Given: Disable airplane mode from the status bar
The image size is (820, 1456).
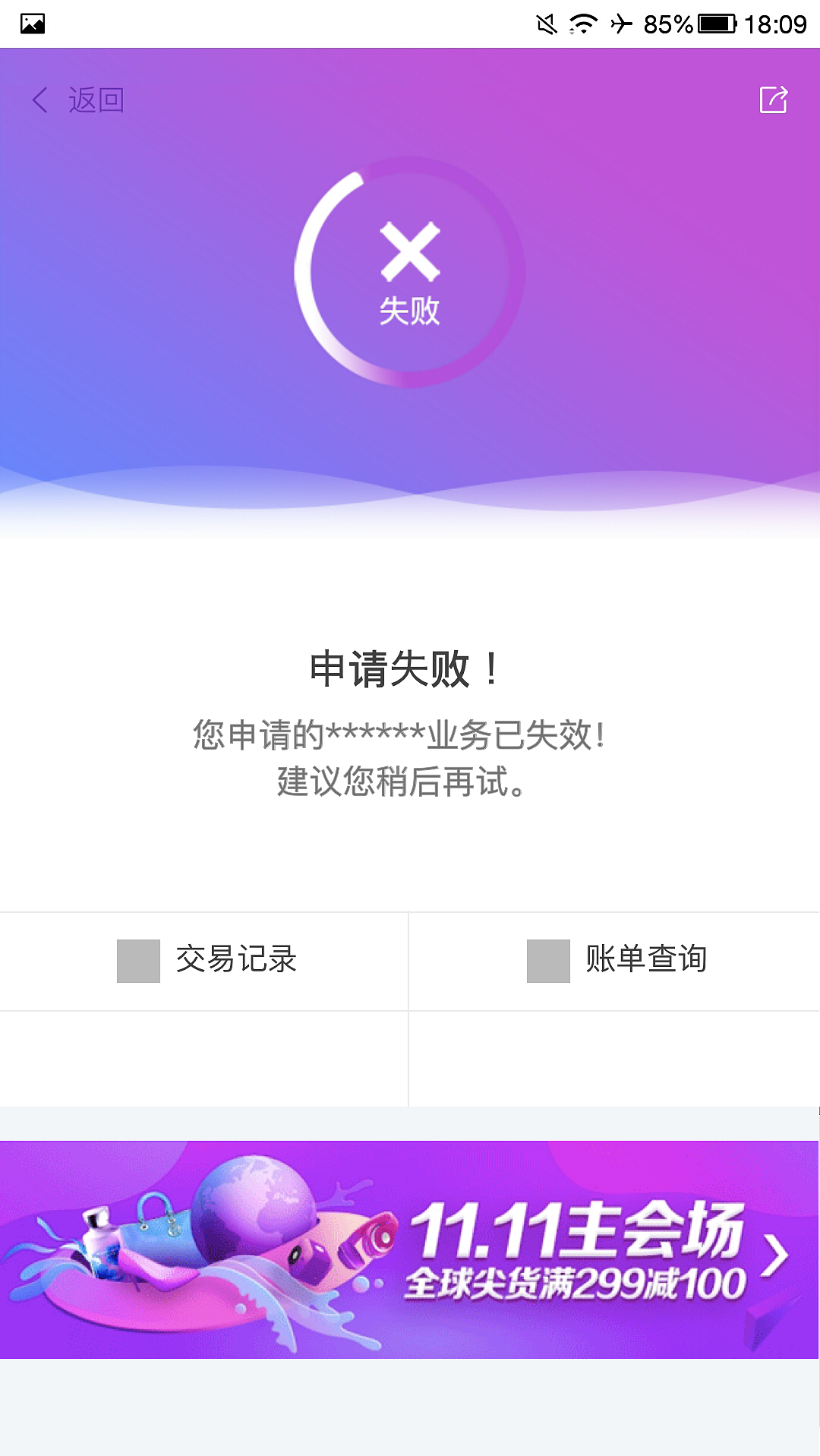Looking at the screenshot, I should pos(623,23).
